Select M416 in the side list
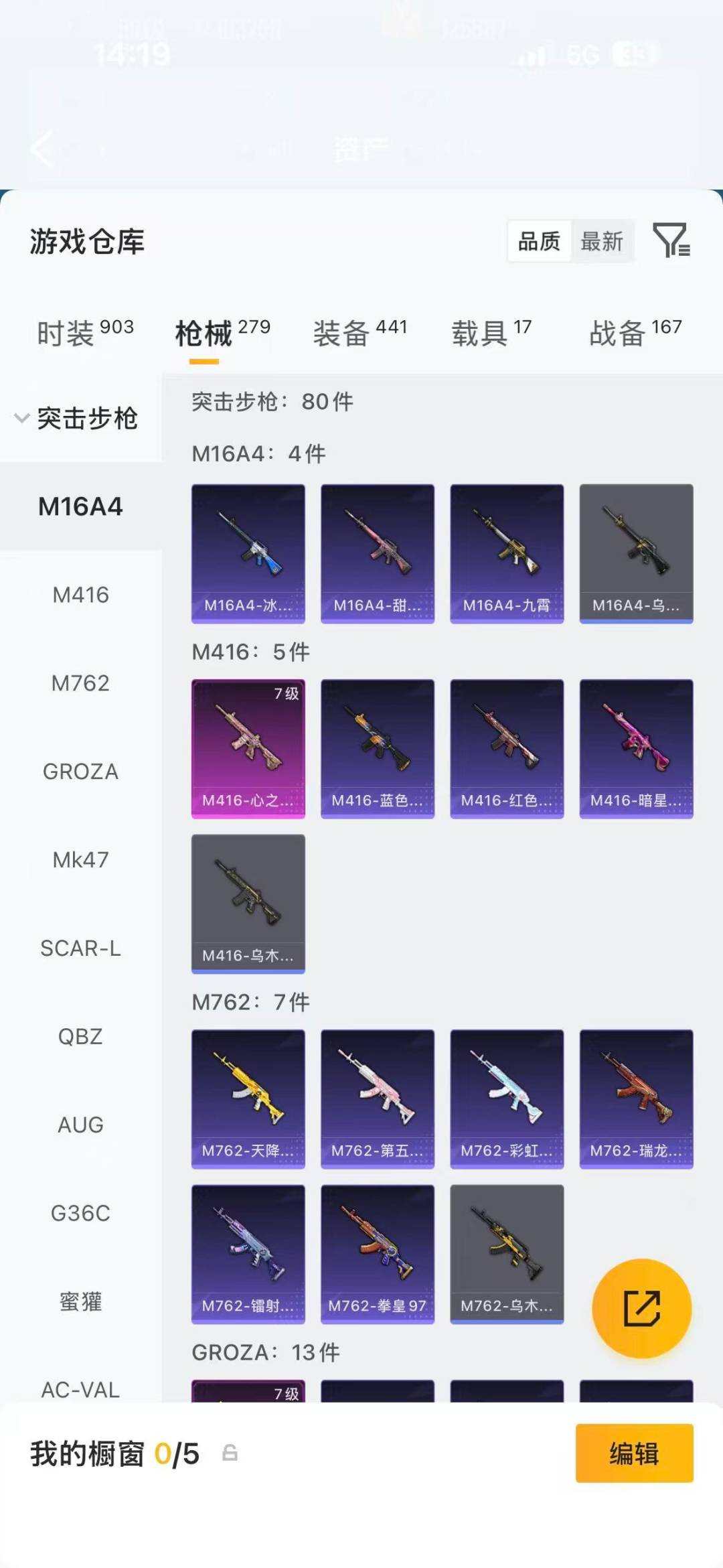This screenshot has height=1568, width=723. pyautogui.click(x=80, y=595)
